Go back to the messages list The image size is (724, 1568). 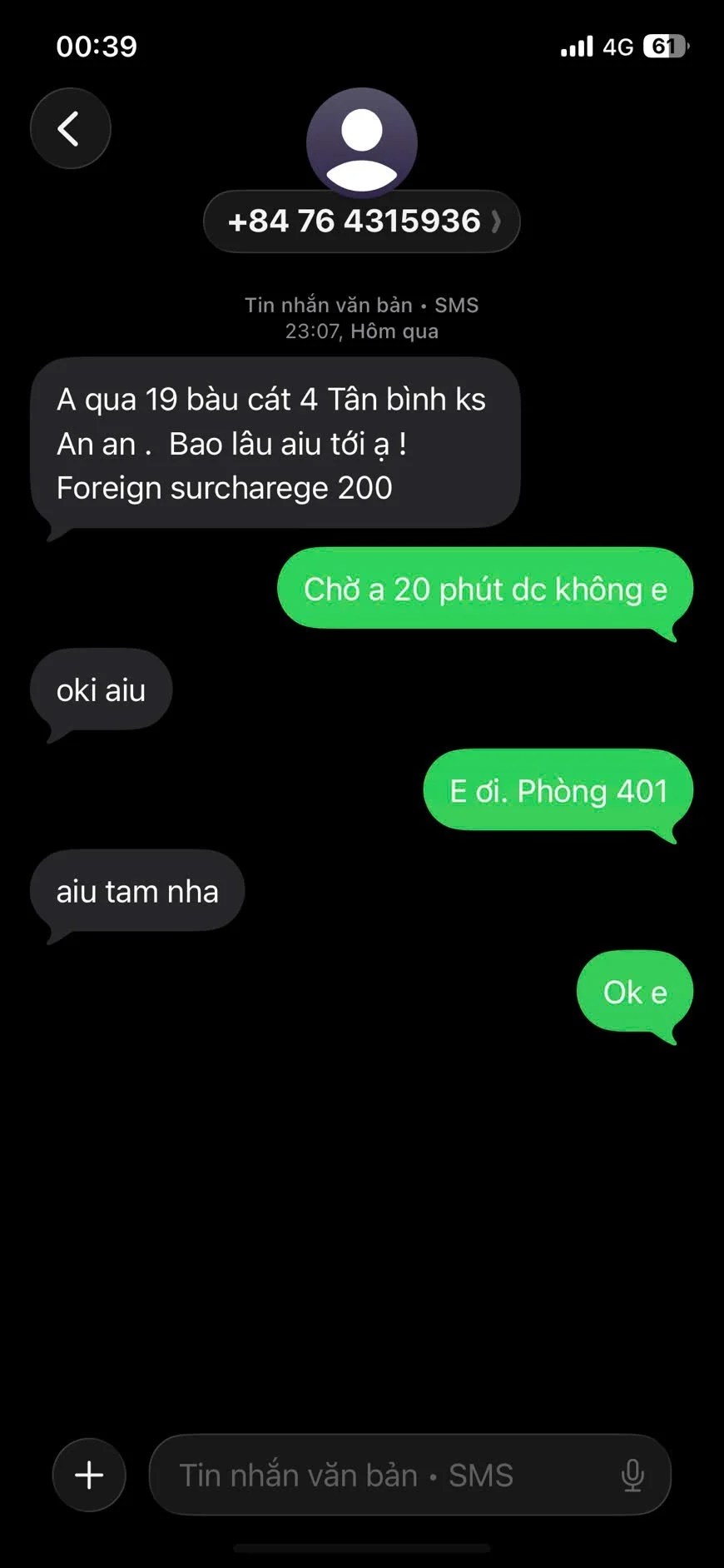[70, 129]
